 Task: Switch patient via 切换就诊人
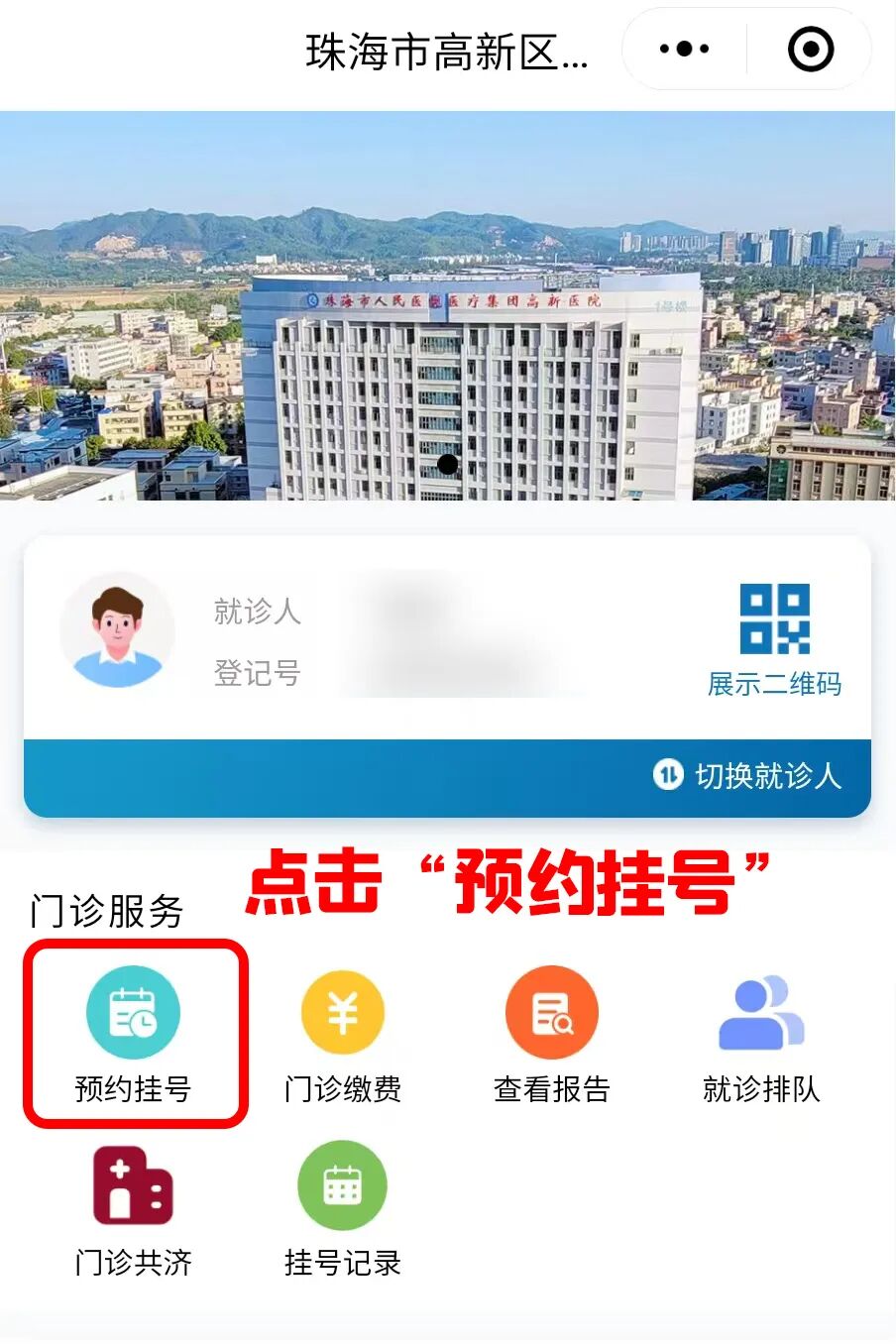pyautogui.click(x=748, y=775)
